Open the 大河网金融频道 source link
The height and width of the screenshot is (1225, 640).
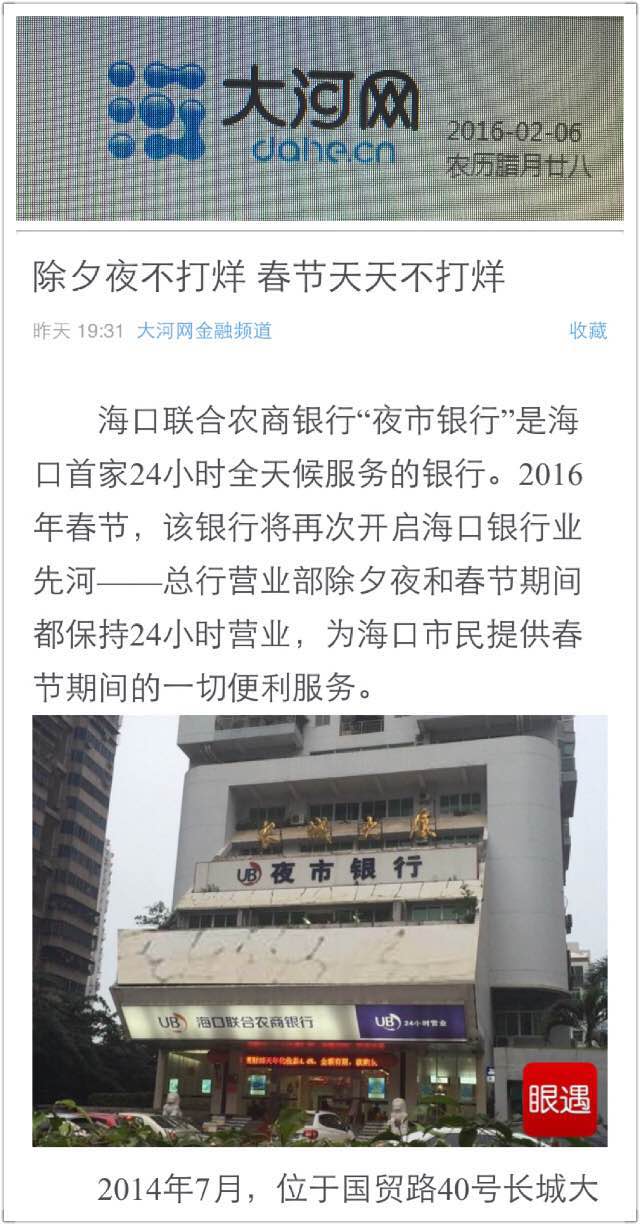coord(204,331)
